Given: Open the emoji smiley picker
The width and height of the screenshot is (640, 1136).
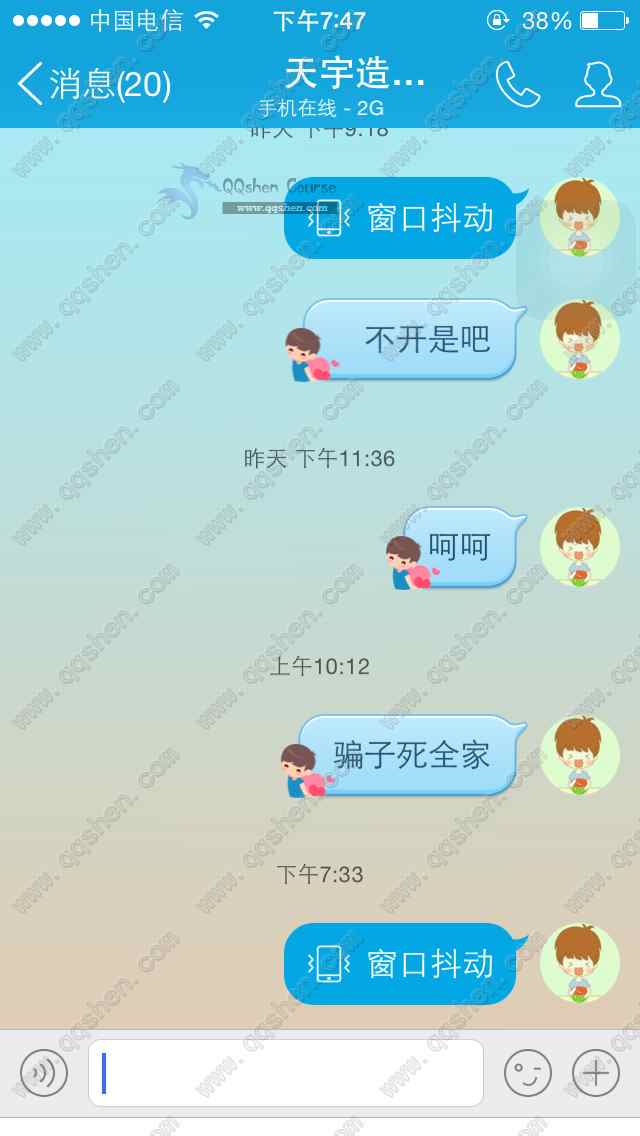Looking at the screenshot, I should [x=527, y=1073].
